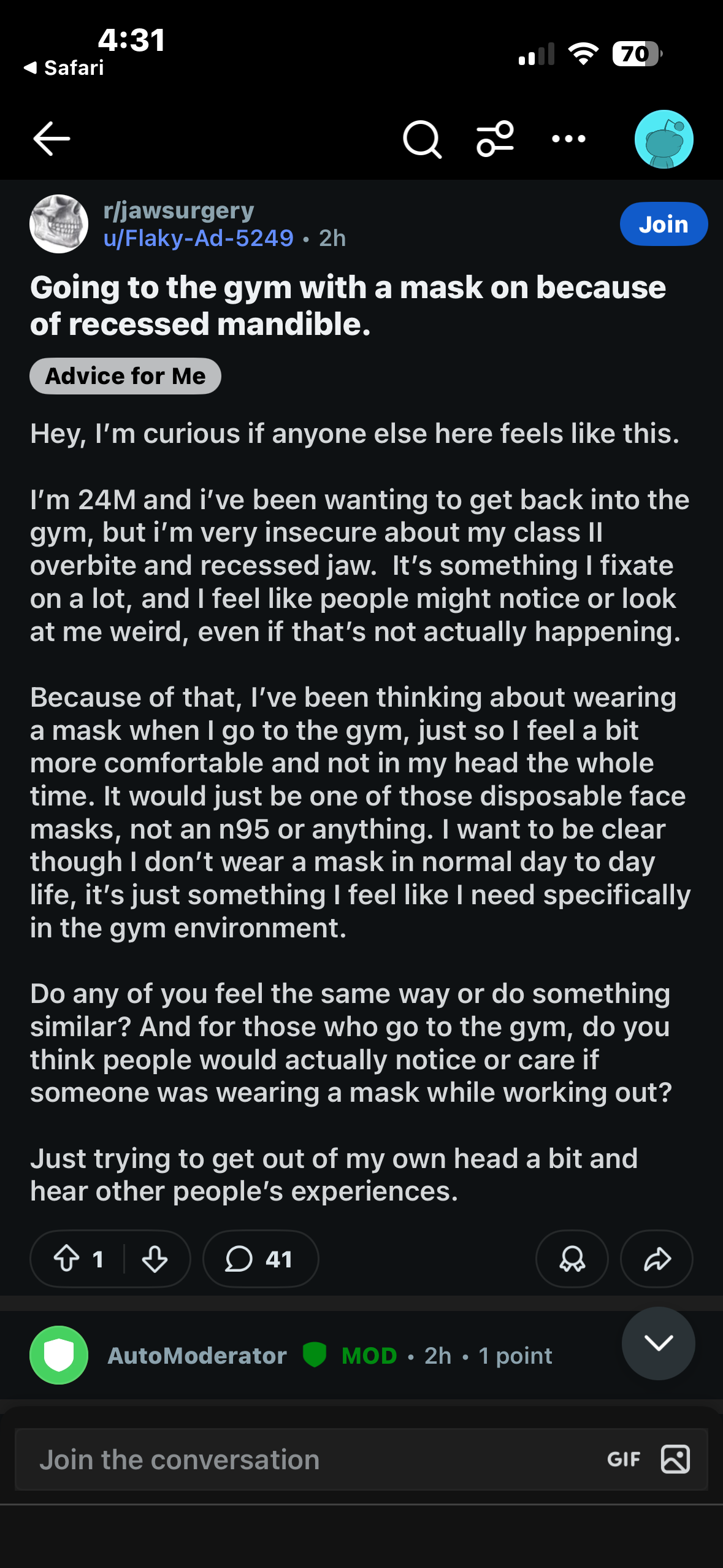Viewport: 723px width, 1568px height.
Task: Open the three-dot overflow menu
Action: pos(568,139)
